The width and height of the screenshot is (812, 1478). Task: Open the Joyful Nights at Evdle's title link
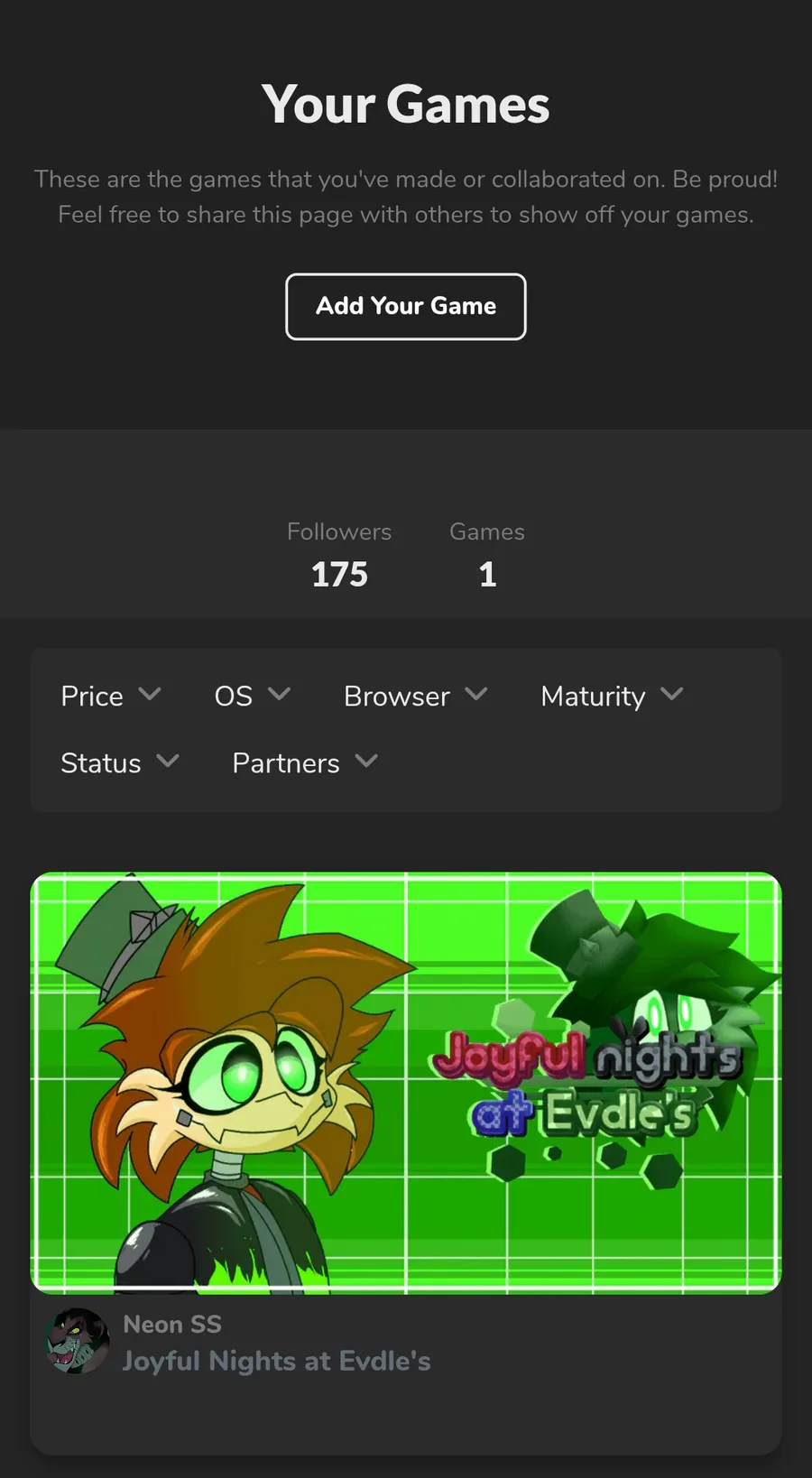point(276,1361)
